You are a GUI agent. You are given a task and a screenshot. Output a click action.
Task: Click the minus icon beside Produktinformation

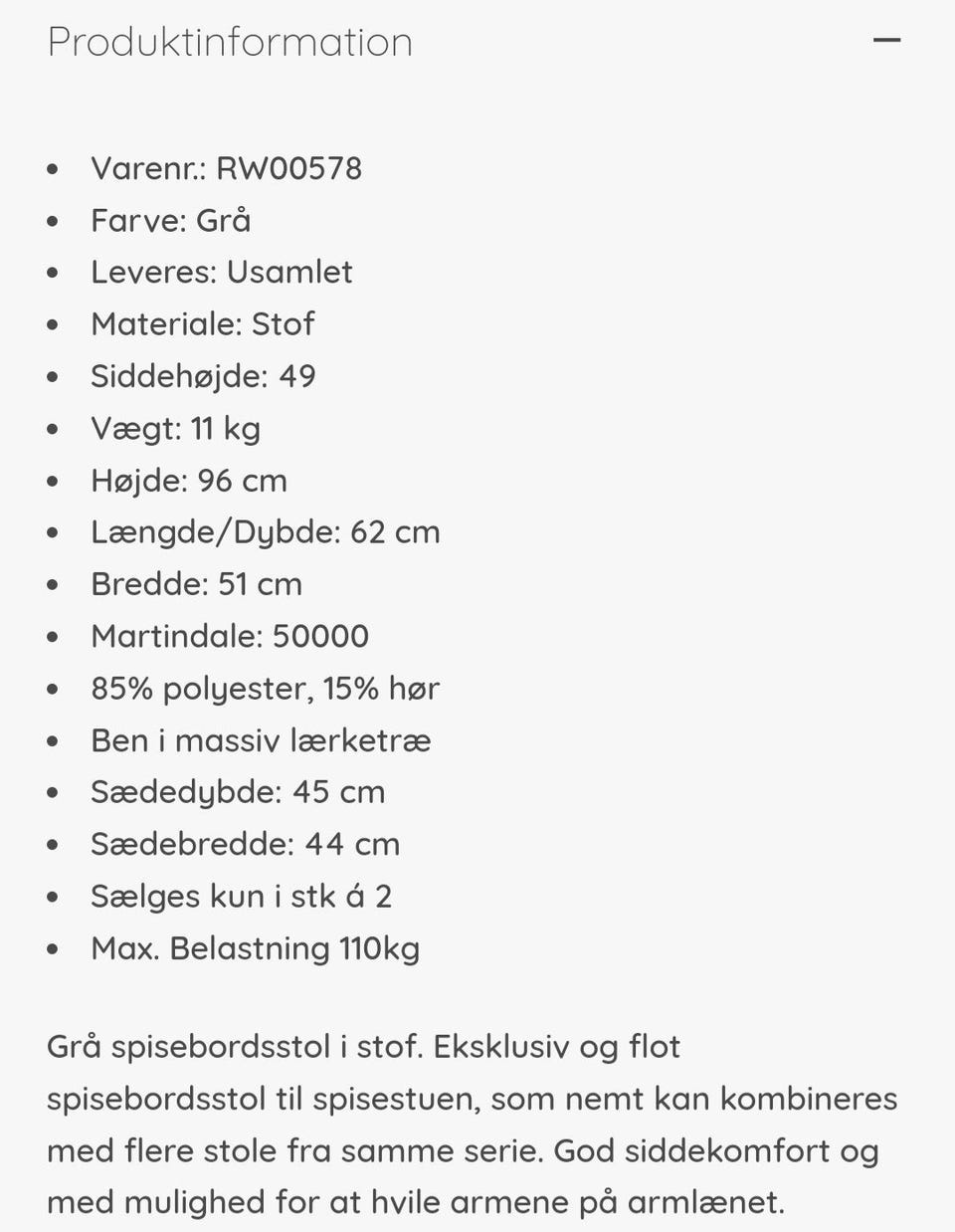885,40
